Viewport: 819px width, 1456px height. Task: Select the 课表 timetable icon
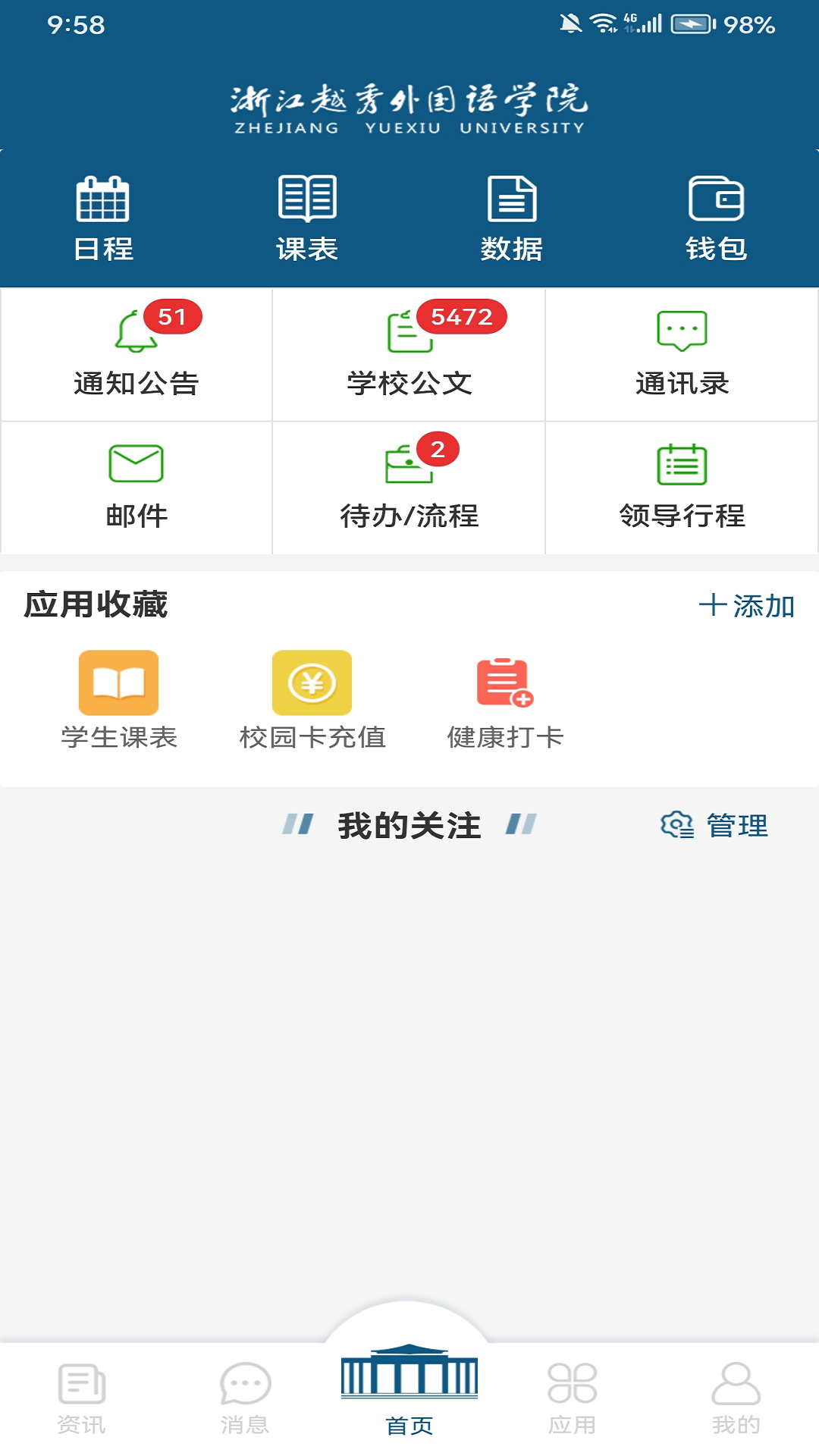pyautogui.click(x=306, y=215)
